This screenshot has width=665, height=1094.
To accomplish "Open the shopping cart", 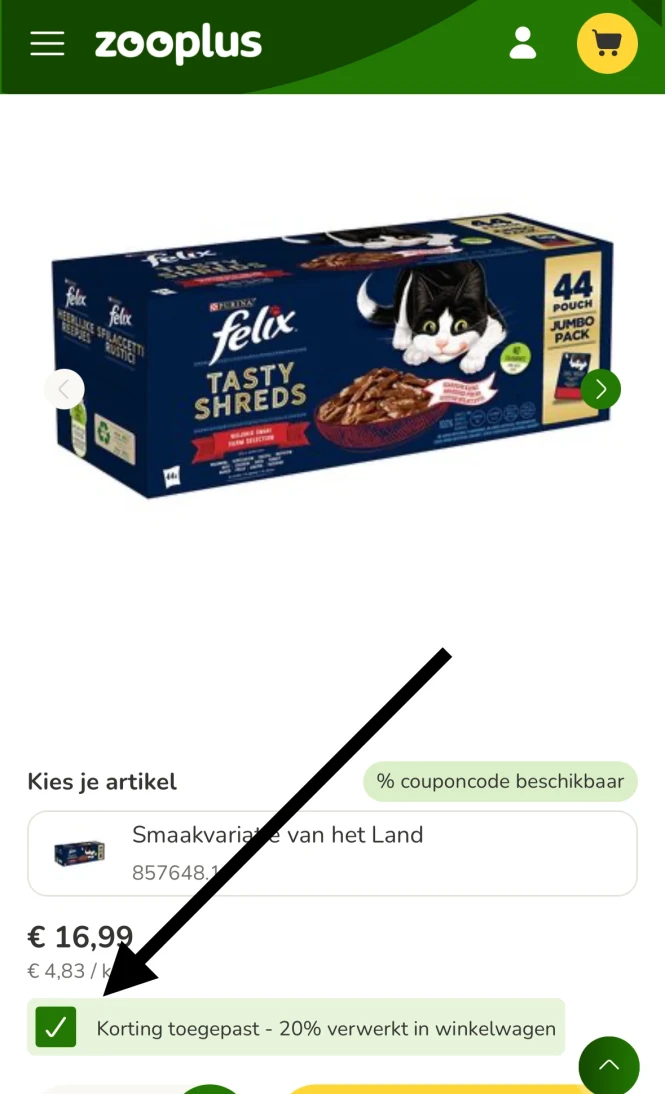I will click(x=607, y=44).
